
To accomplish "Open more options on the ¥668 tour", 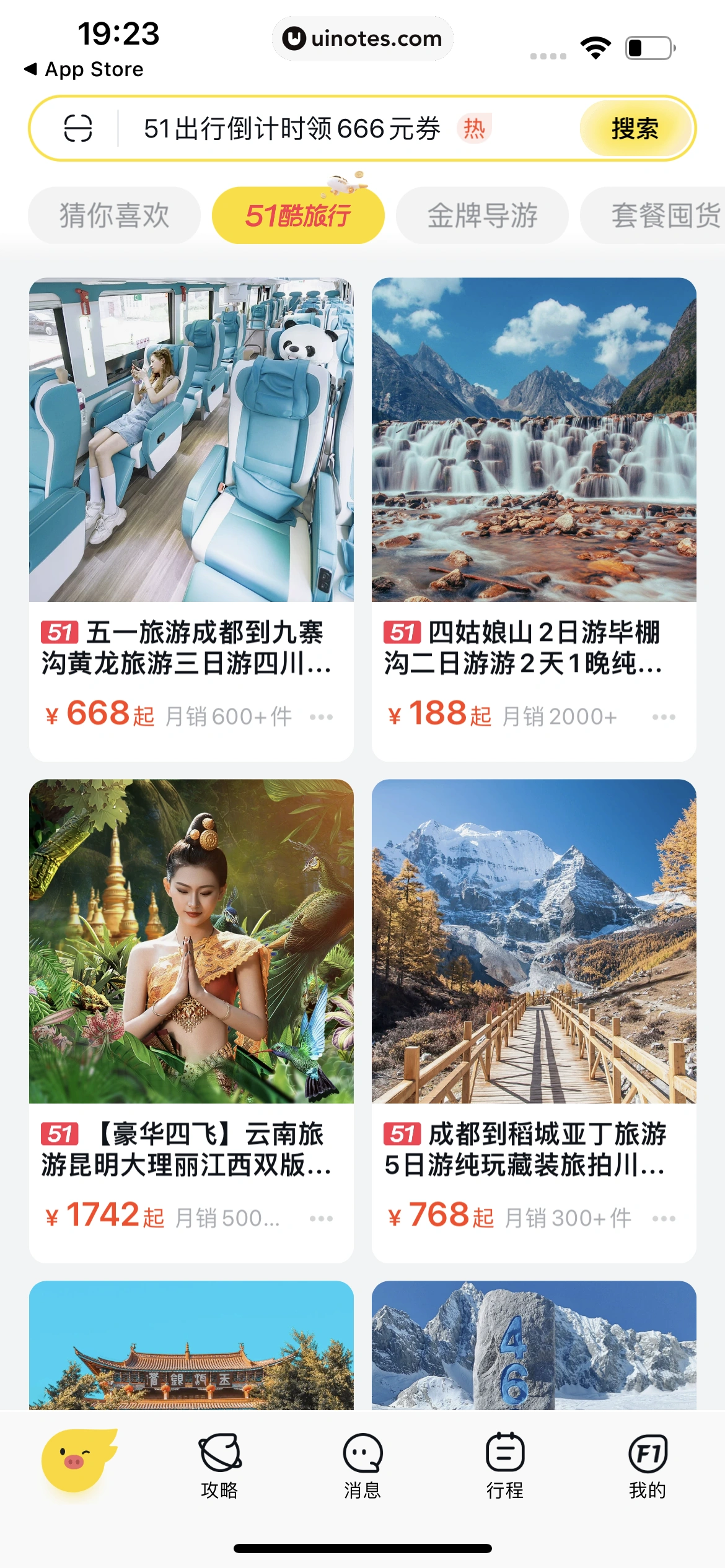I will click(x=321, y=717).
